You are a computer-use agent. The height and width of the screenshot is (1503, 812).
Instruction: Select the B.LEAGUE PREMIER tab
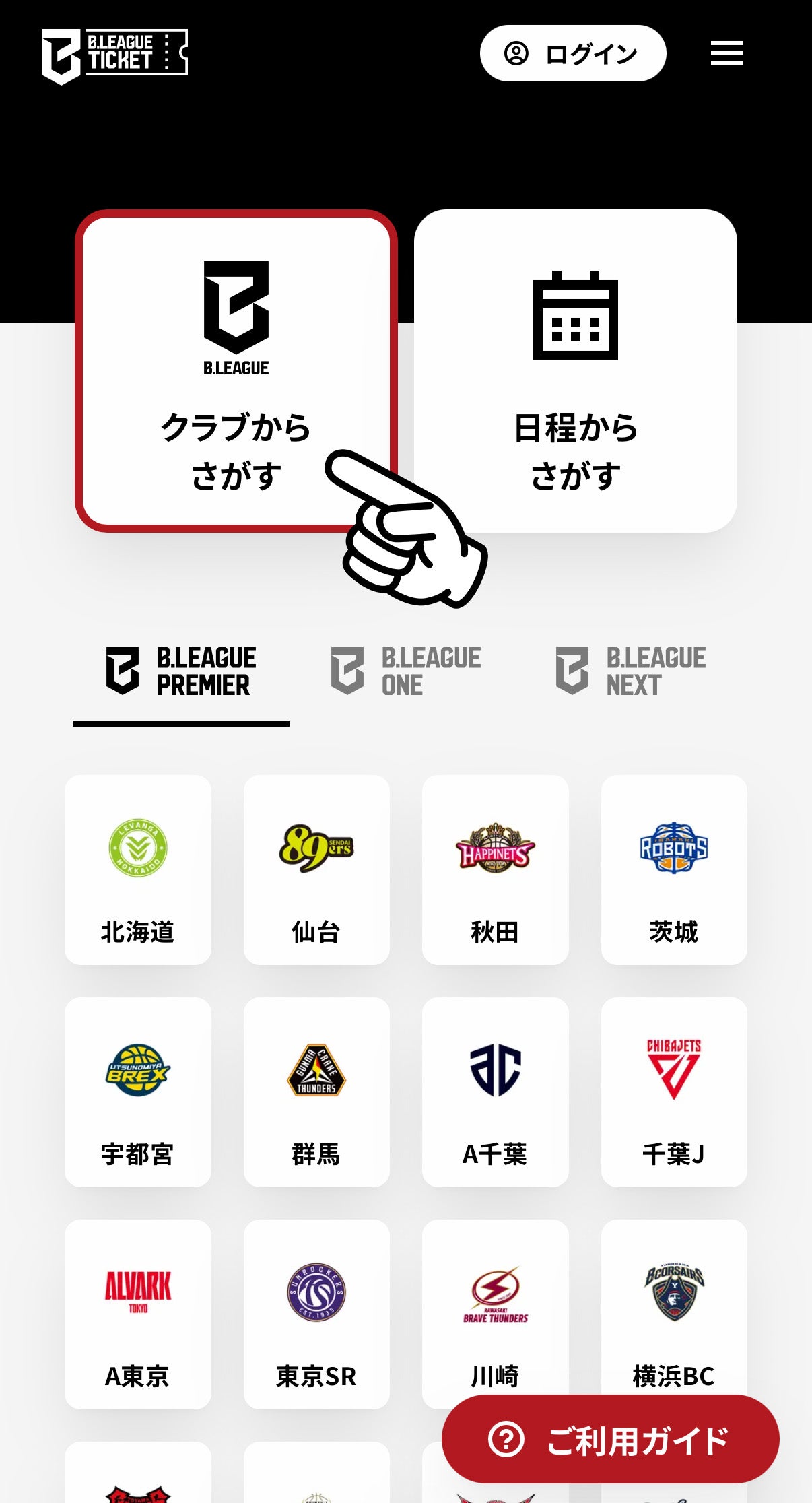pos(181,671)
